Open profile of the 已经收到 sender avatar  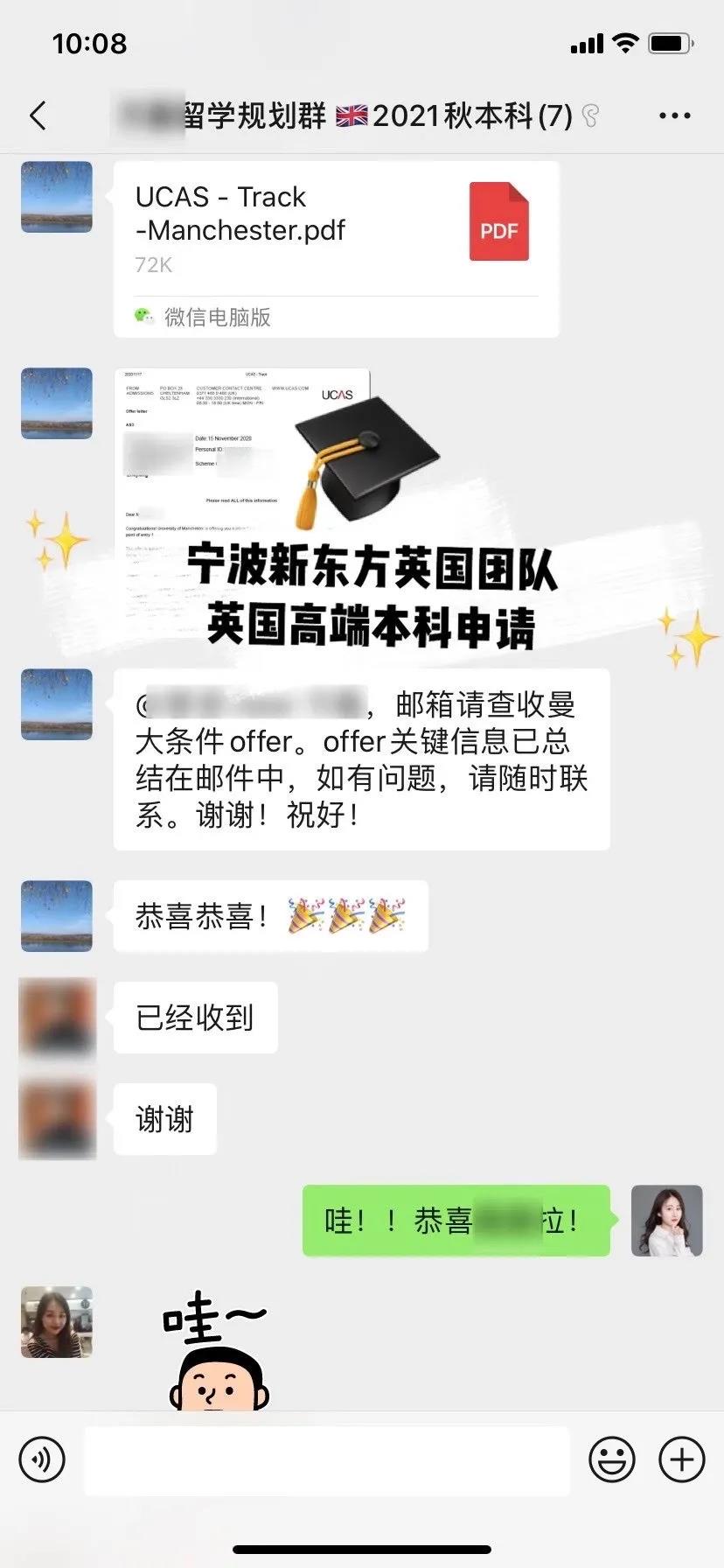pos(57,1017)
